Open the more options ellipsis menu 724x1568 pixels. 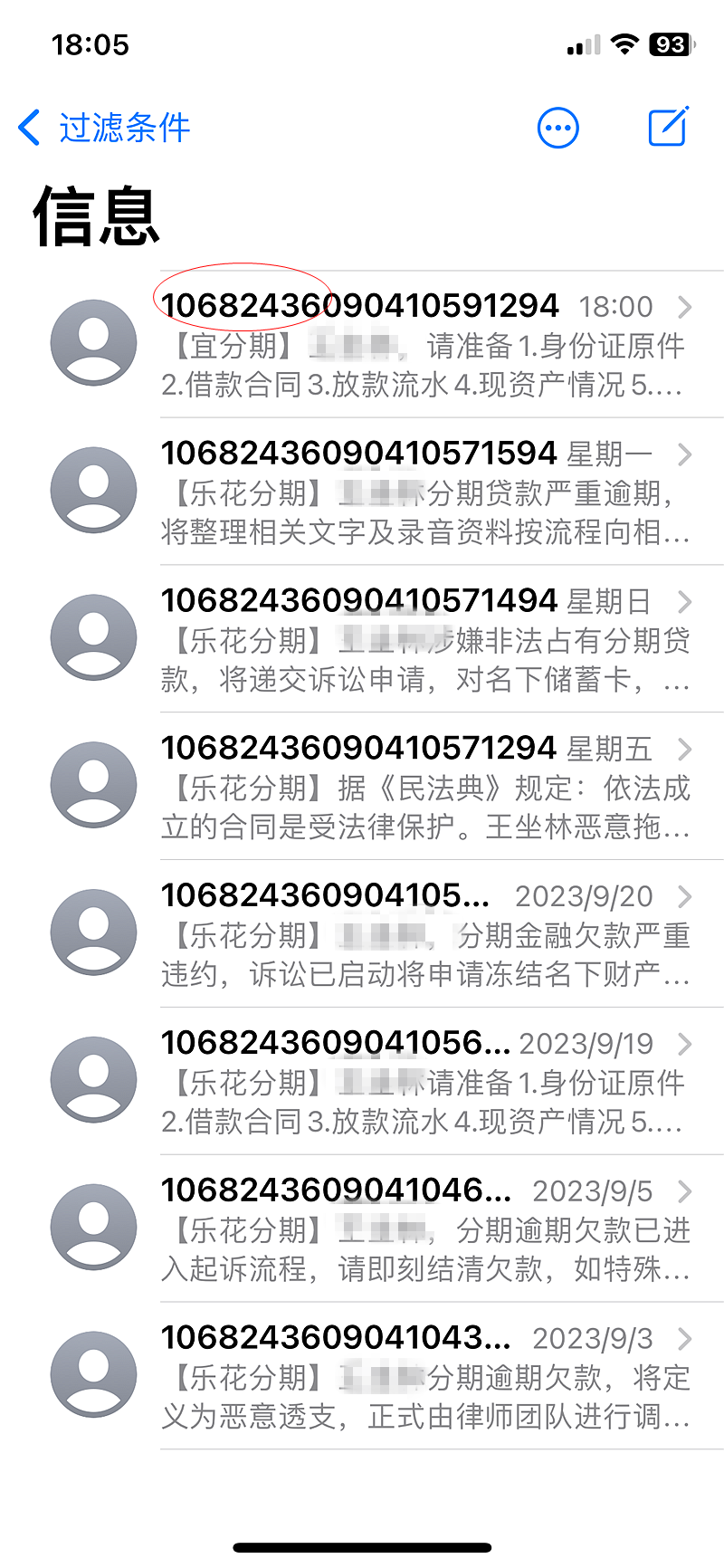[558, 128]
